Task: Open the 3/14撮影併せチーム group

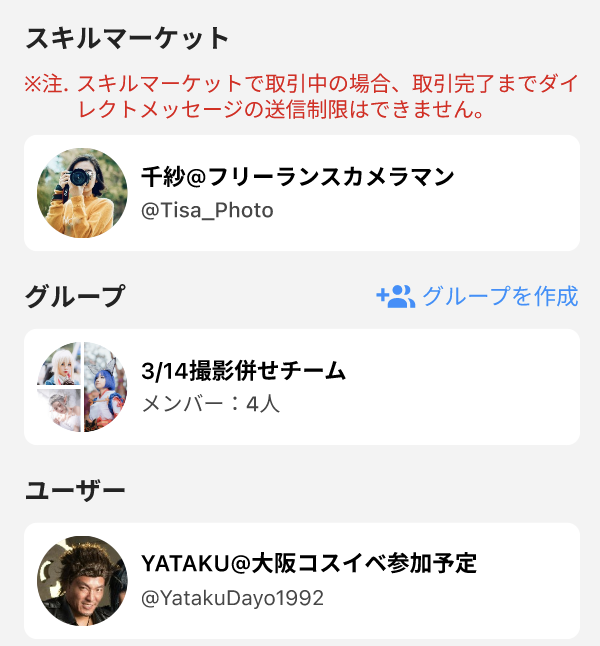Action: click(300, 387)
